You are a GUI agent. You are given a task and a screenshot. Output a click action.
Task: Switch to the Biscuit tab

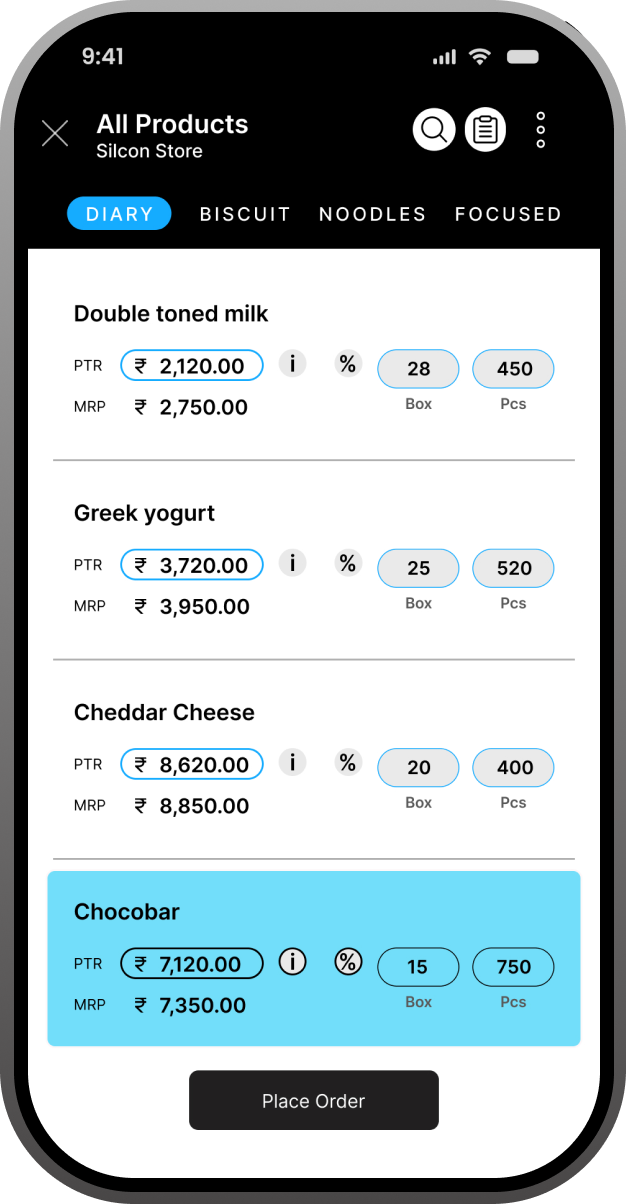pos(245,214)
